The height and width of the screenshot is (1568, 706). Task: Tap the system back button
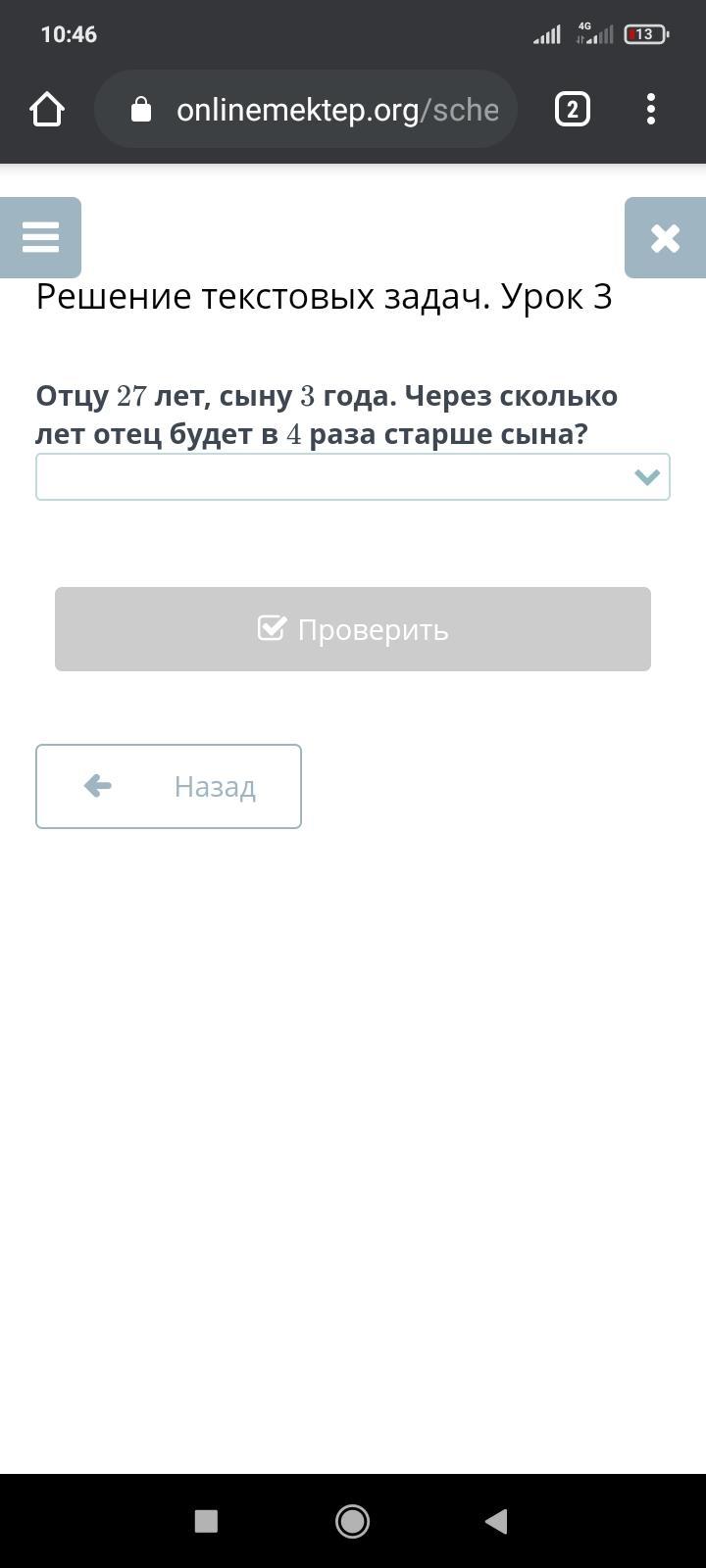[x=496, y=1521]
